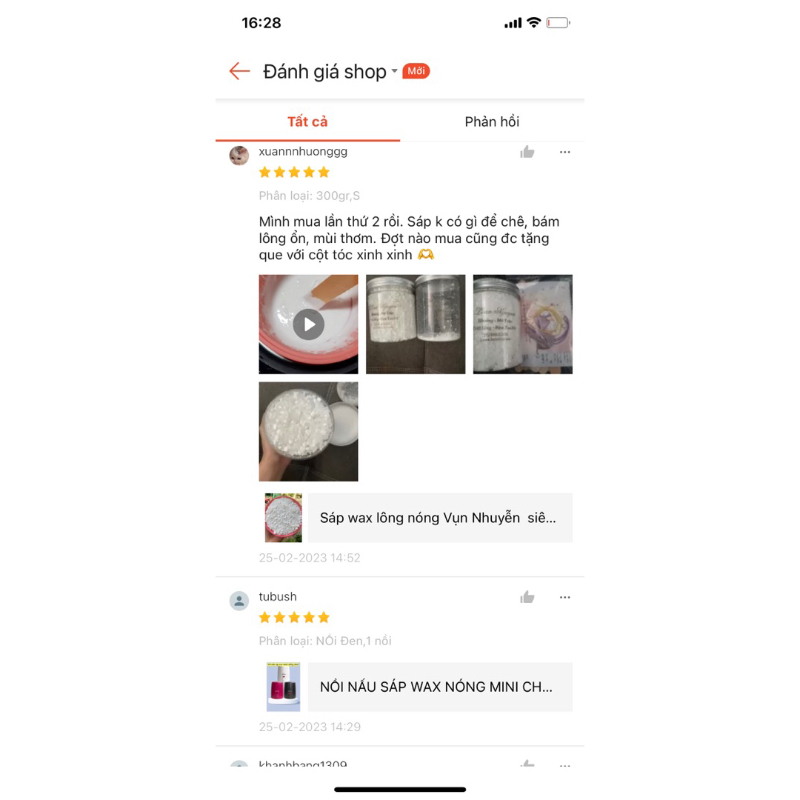Screen dimensions: 800x800
Task: Open more options on tubush's review
Action: [565, 597]
